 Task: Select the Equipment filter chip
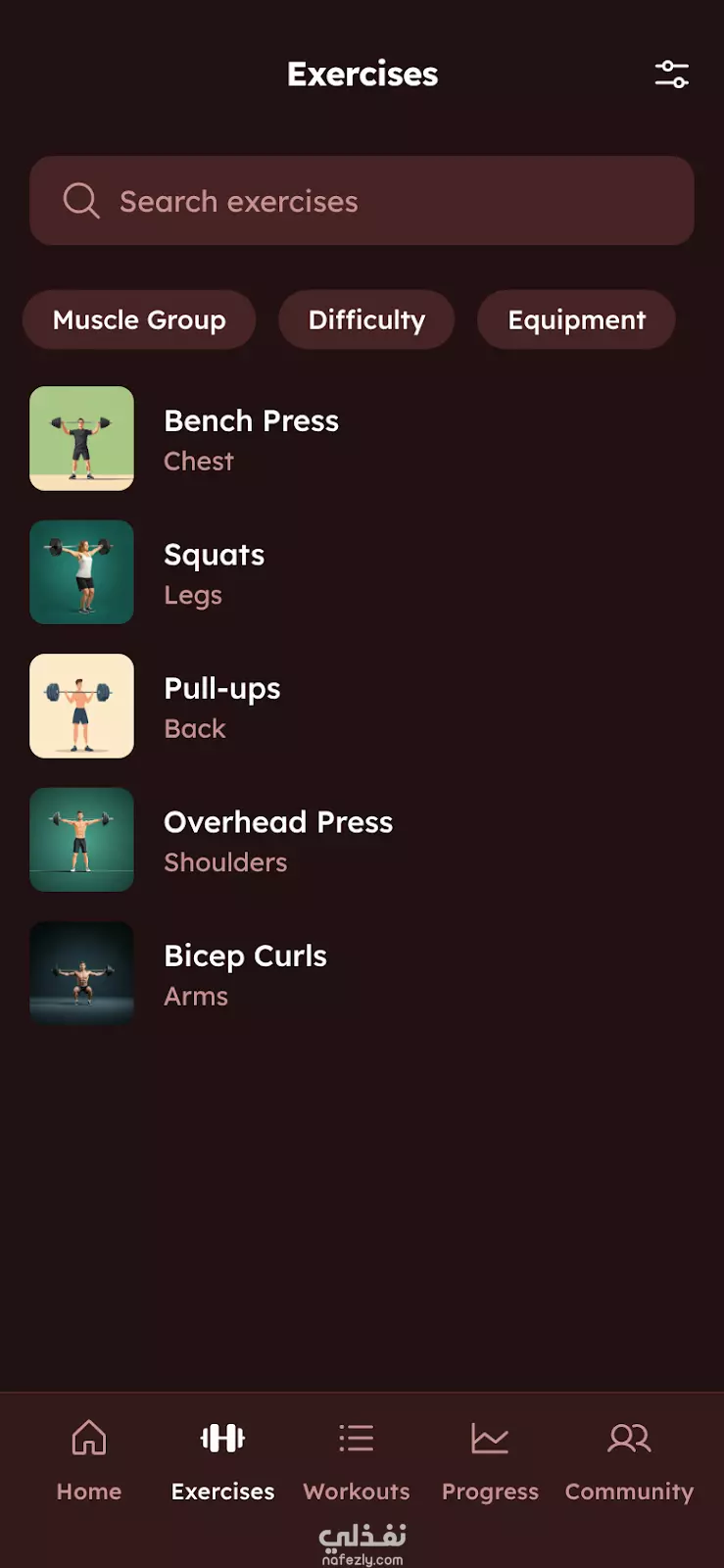[576, 319]
